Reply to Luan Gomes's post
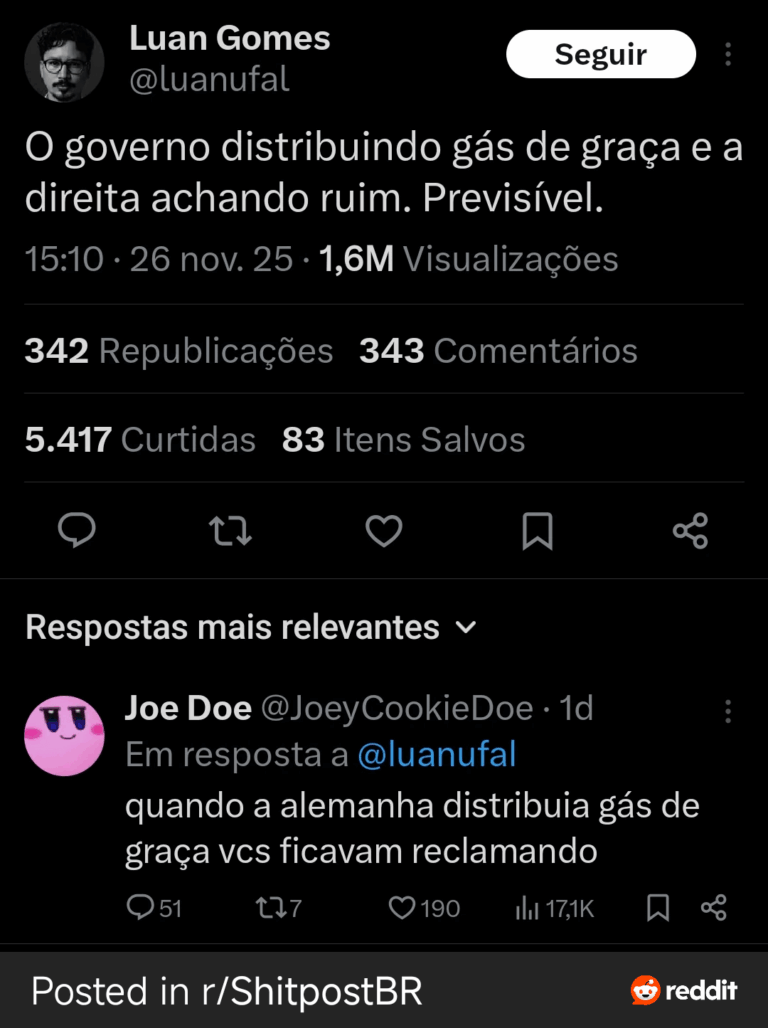 77,530
